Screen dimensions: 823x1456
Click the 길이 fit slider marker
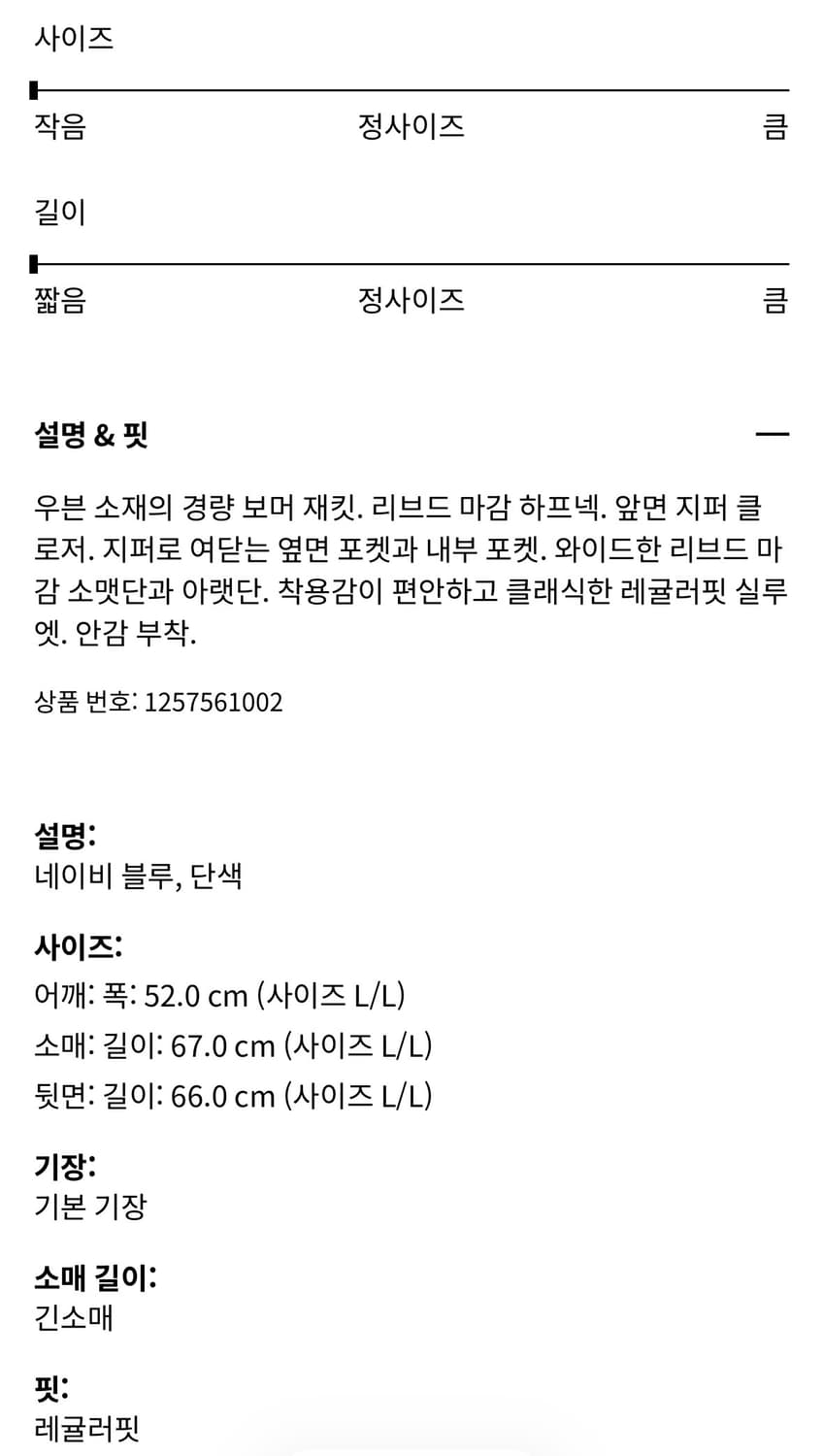click(35, 262)
